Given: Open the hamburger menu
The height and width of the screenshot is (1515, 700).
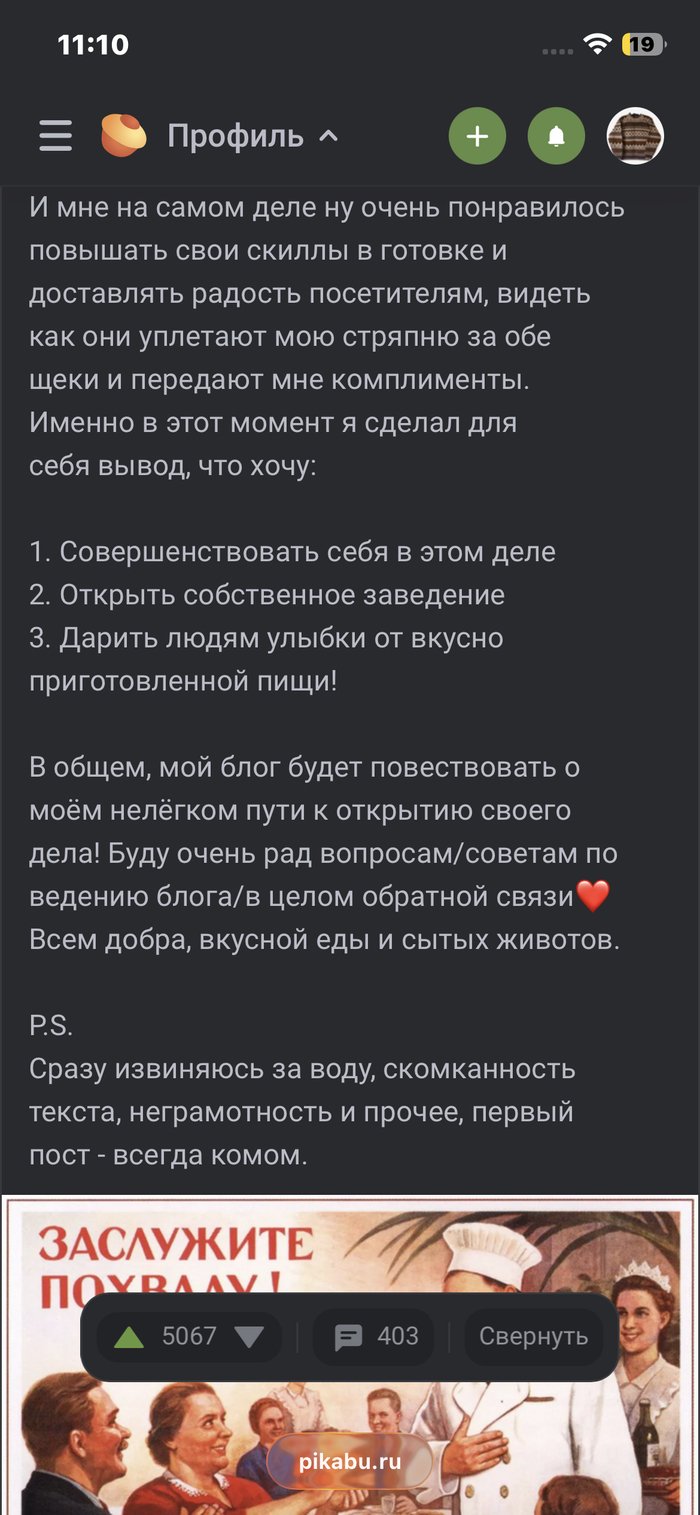Looking at the screenshot, I should (55, 135).
